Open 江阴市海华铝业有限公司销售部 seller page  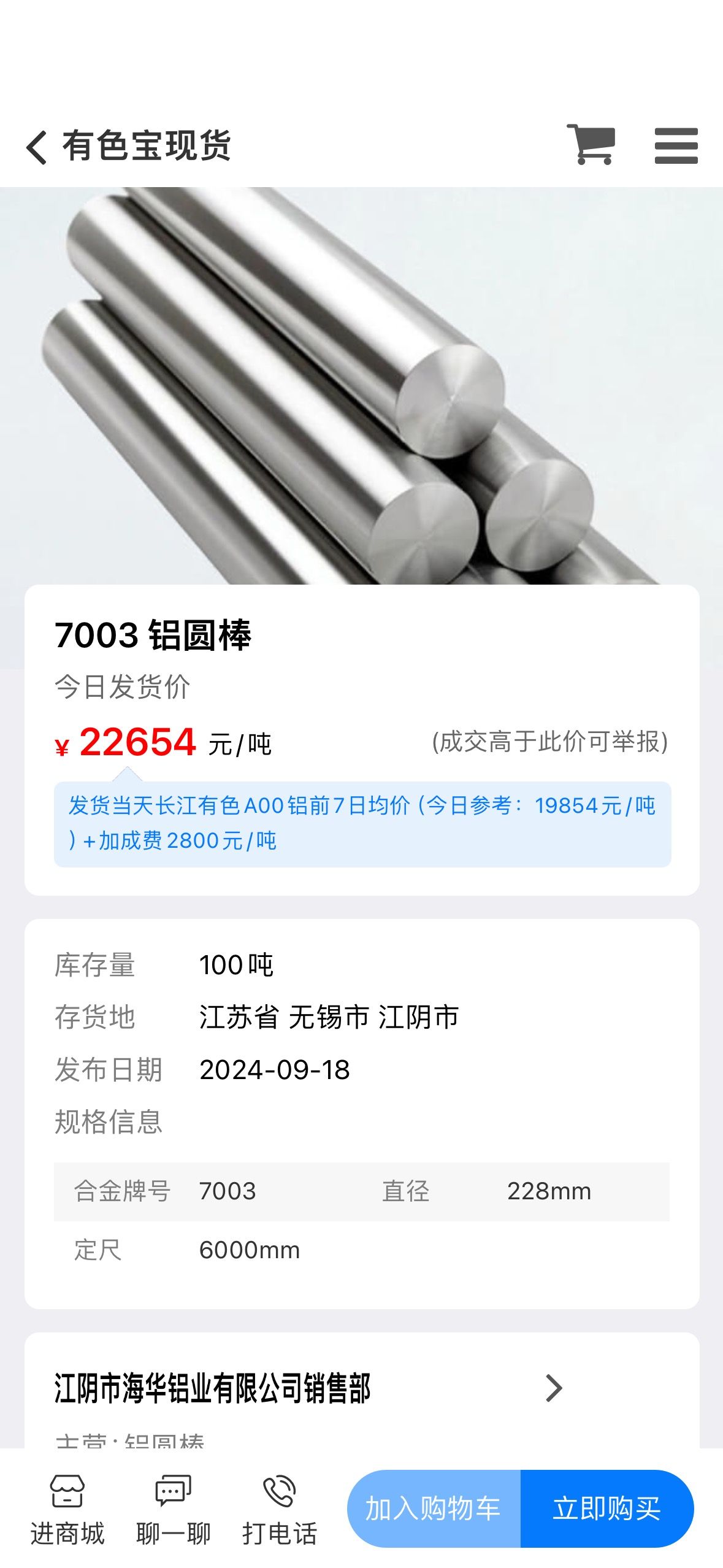[x=308, y=1388]
